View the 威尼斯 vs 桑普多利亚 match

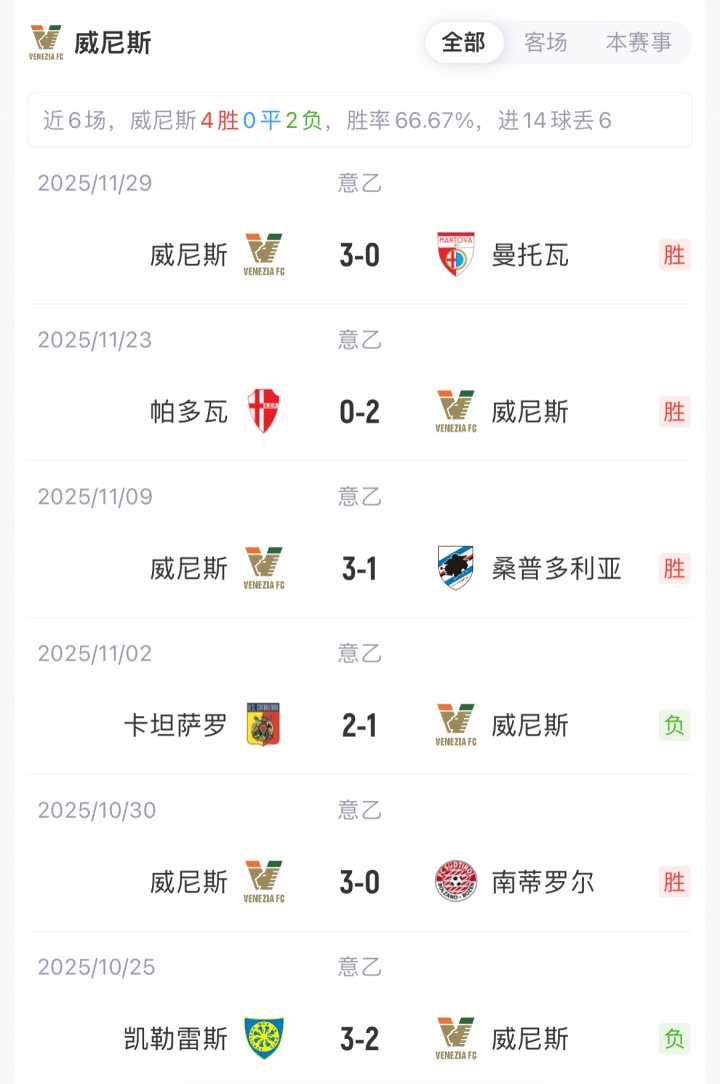(360, 569)
